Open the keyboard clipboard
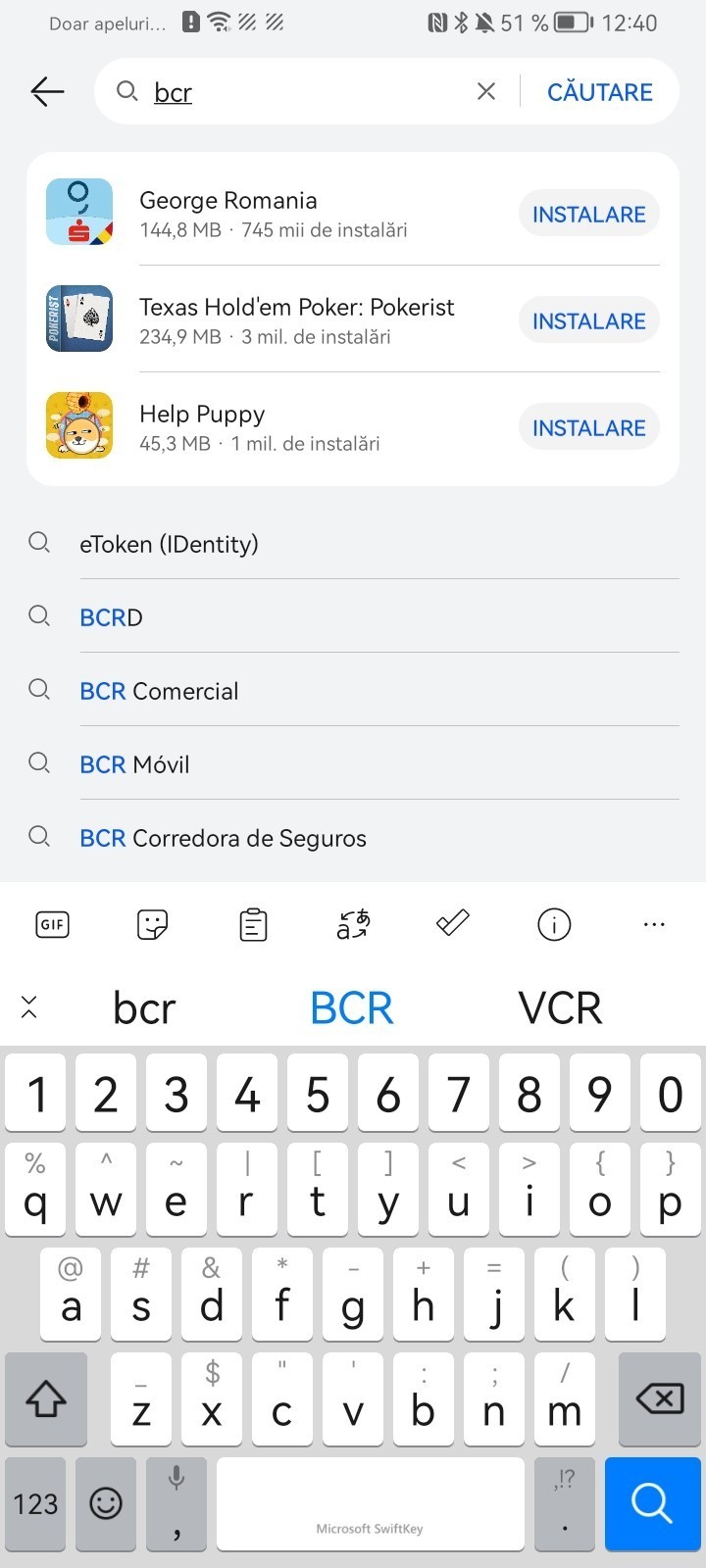Image resolution: width=706 pixels, height=1568 pixels. pos(253,924)
